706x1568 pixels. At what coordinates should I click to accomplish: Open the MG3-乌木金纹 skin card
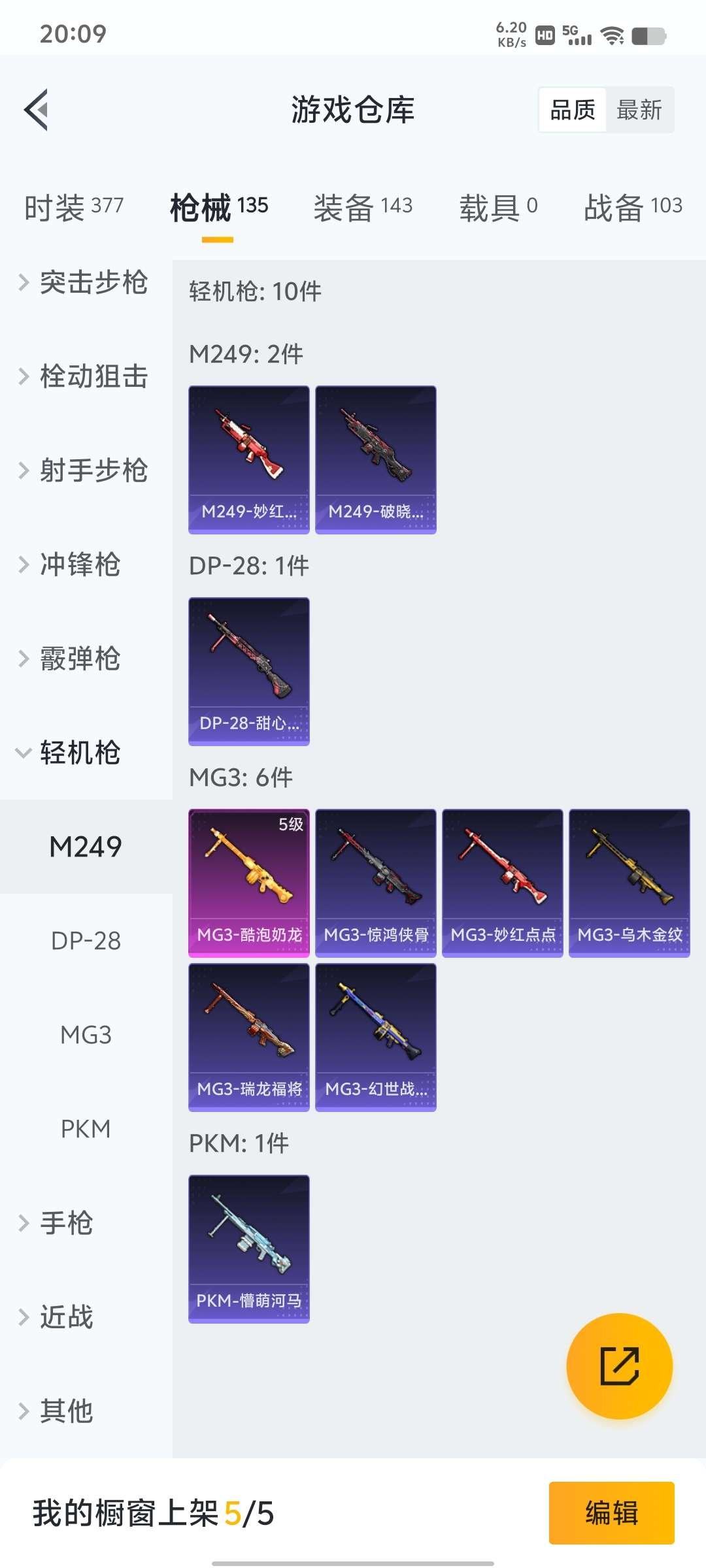click(630, 883)
